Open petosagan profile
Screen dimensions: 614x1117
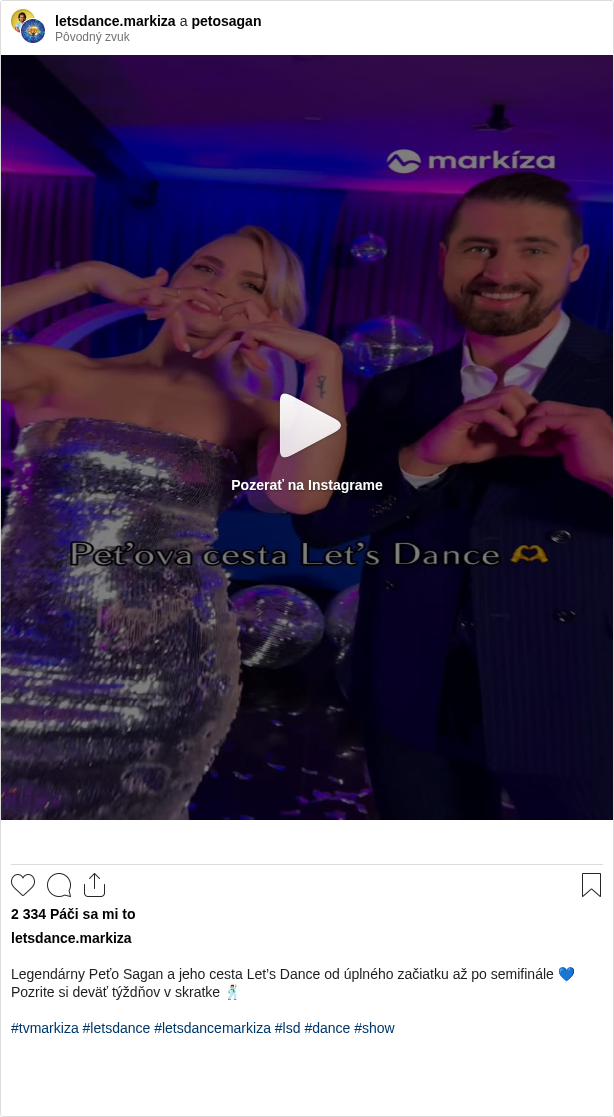(226, 21)
